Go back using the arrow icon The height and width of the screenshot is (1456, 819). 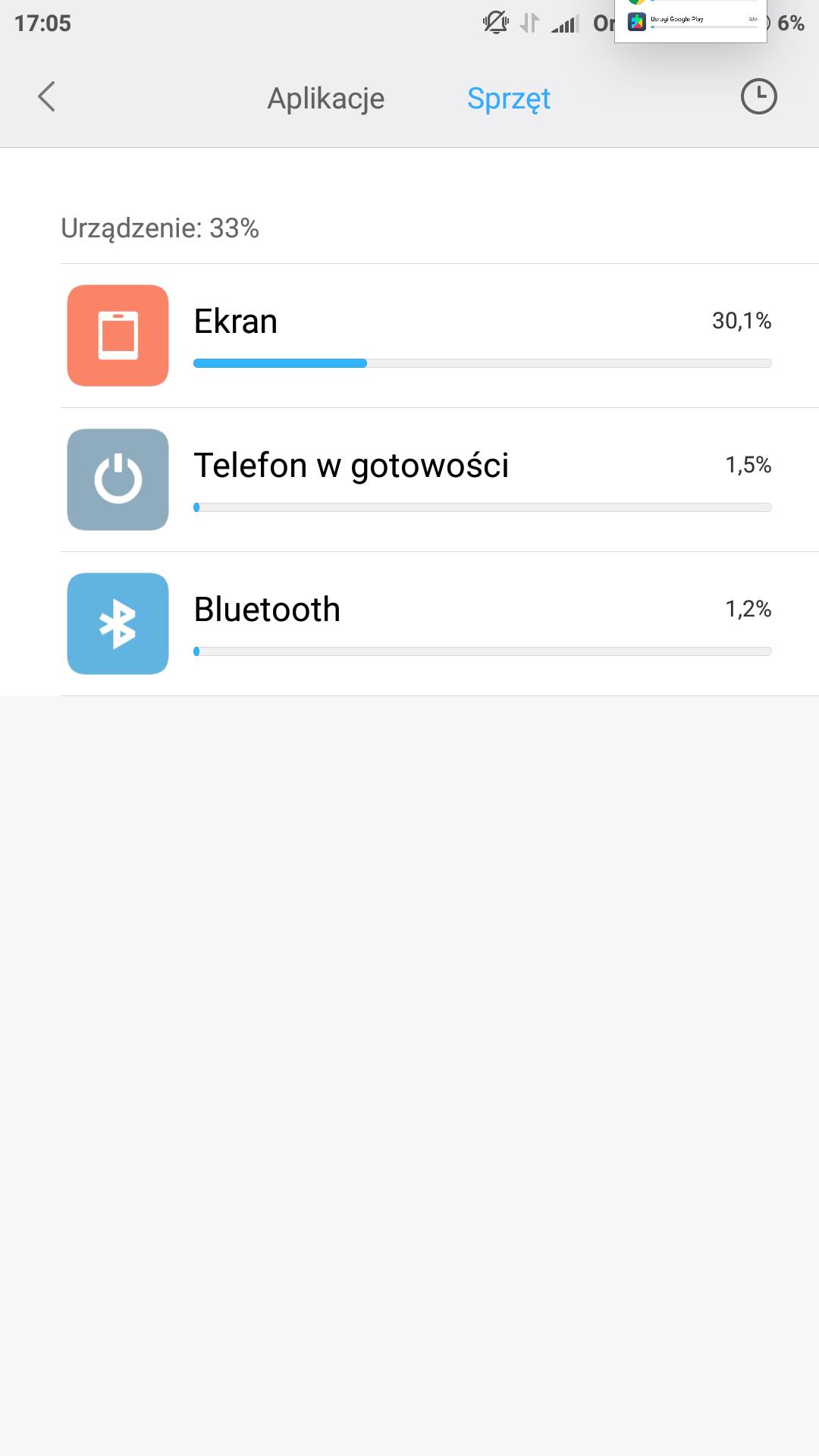(47, 97)
